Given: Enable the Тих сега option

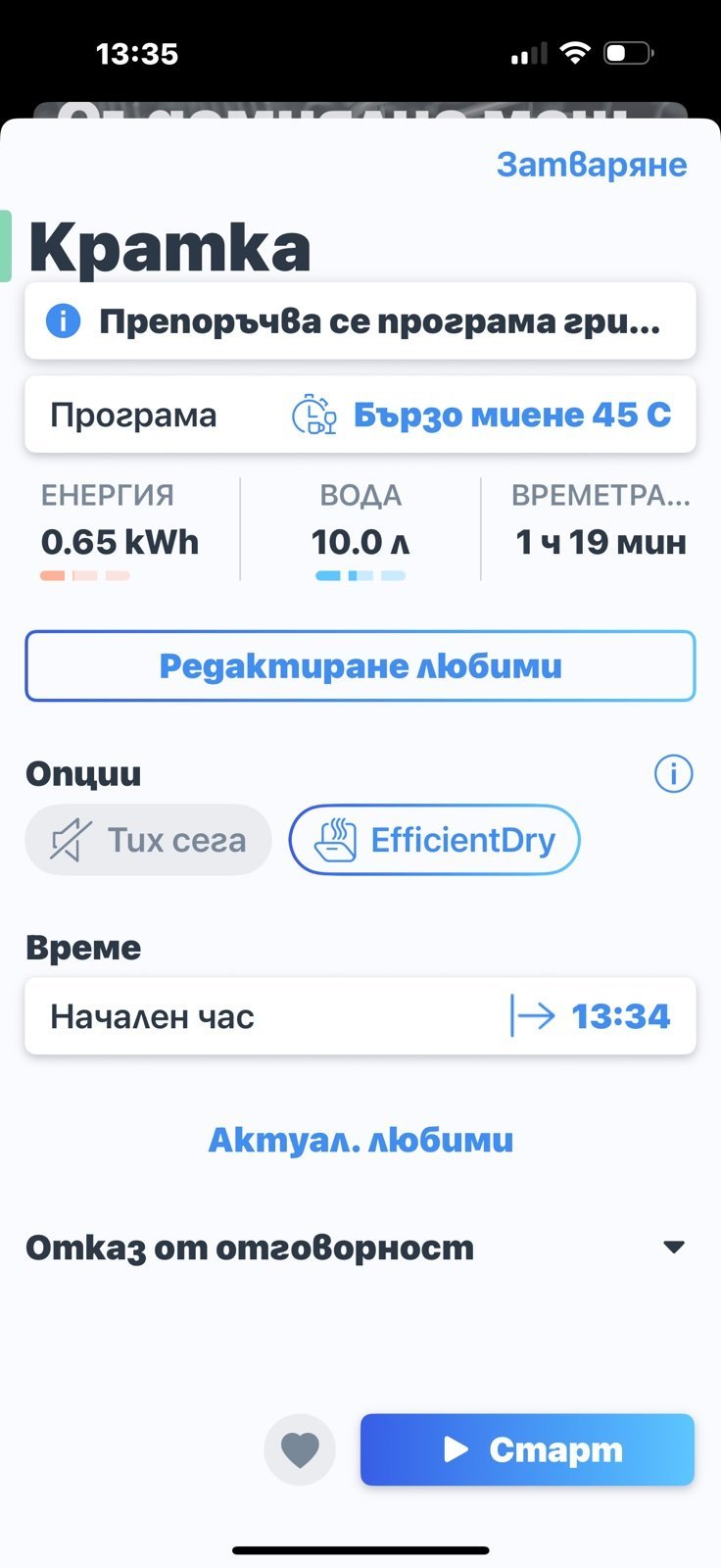Looking at the screenshot, I should (149, 840).
